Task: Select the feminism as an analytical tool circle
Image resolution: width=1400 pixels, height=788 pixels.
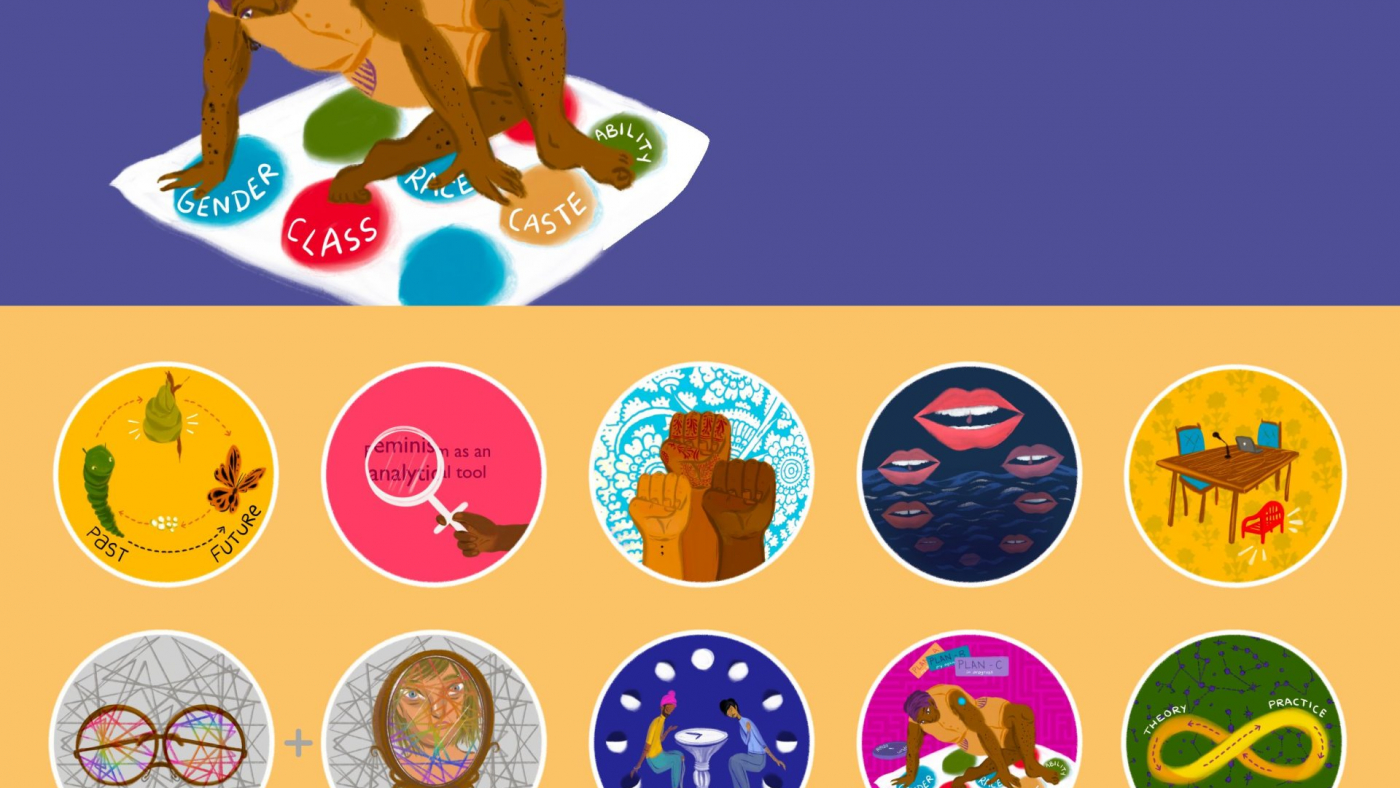Action: click(x=433, y=474)
